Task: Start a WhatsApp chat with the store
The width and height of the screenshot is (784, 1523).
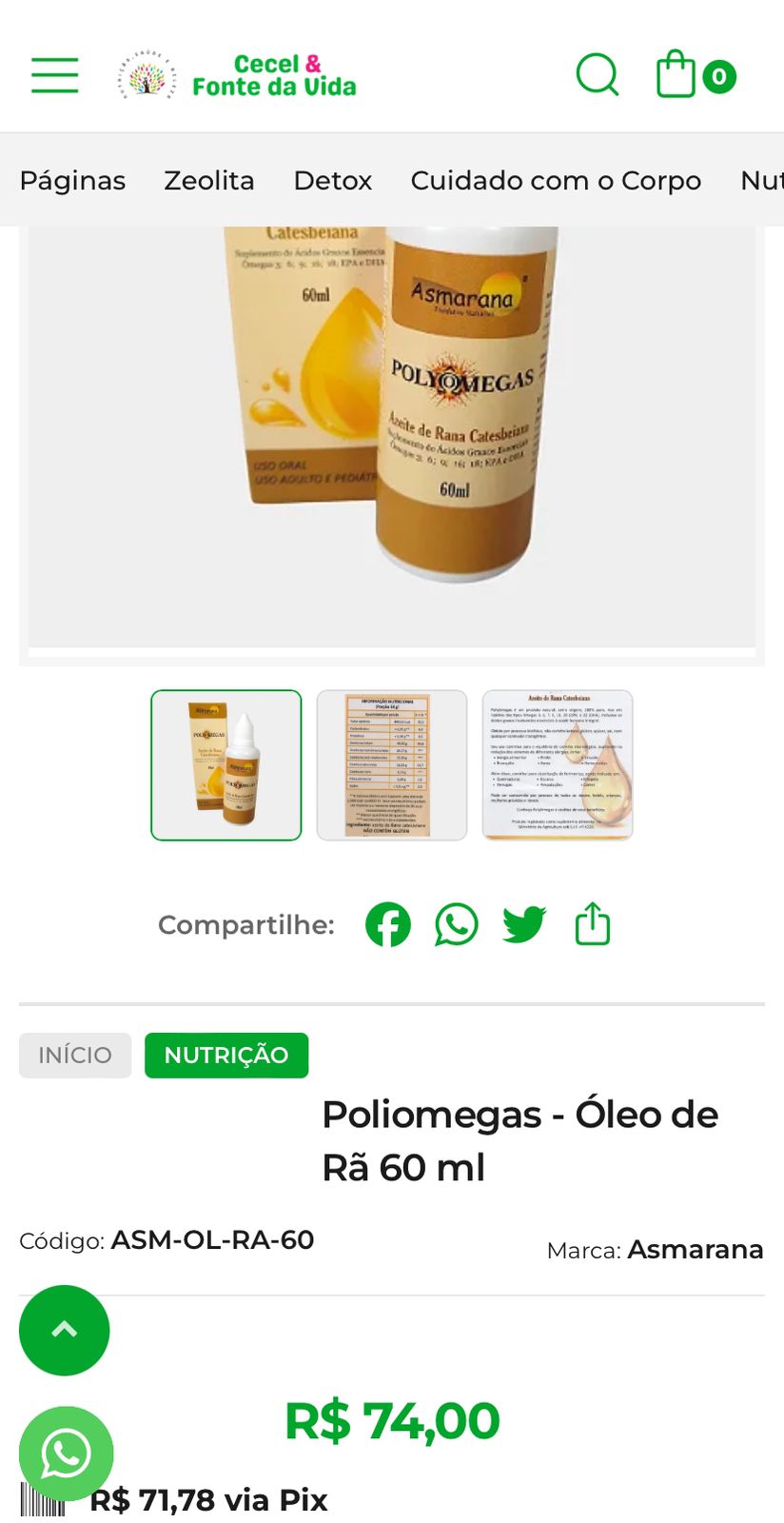Action: point(66,1454)
